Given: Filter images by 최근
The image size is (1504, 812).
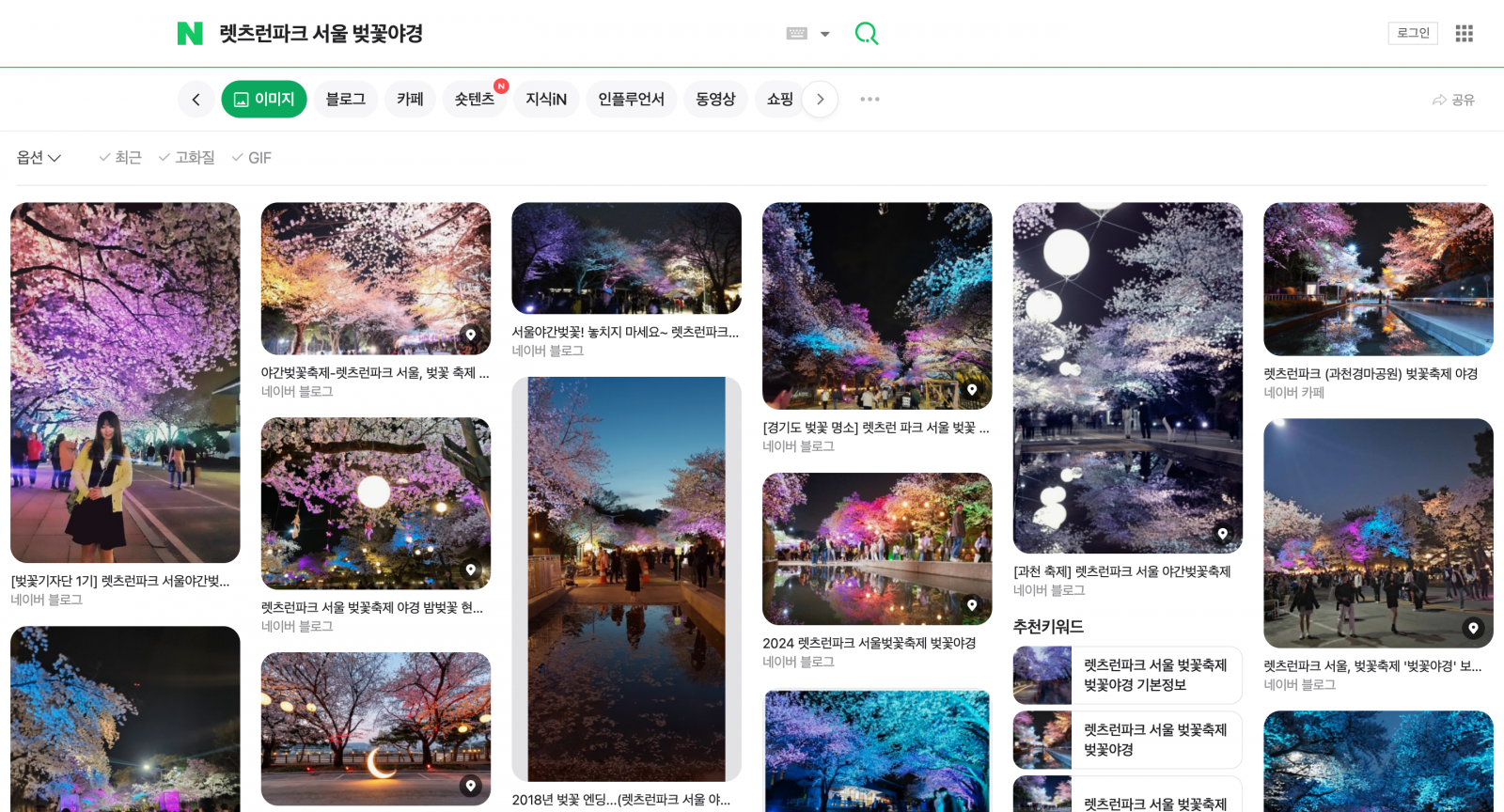Looking at the screenshot, I should [x=120, y=158].
